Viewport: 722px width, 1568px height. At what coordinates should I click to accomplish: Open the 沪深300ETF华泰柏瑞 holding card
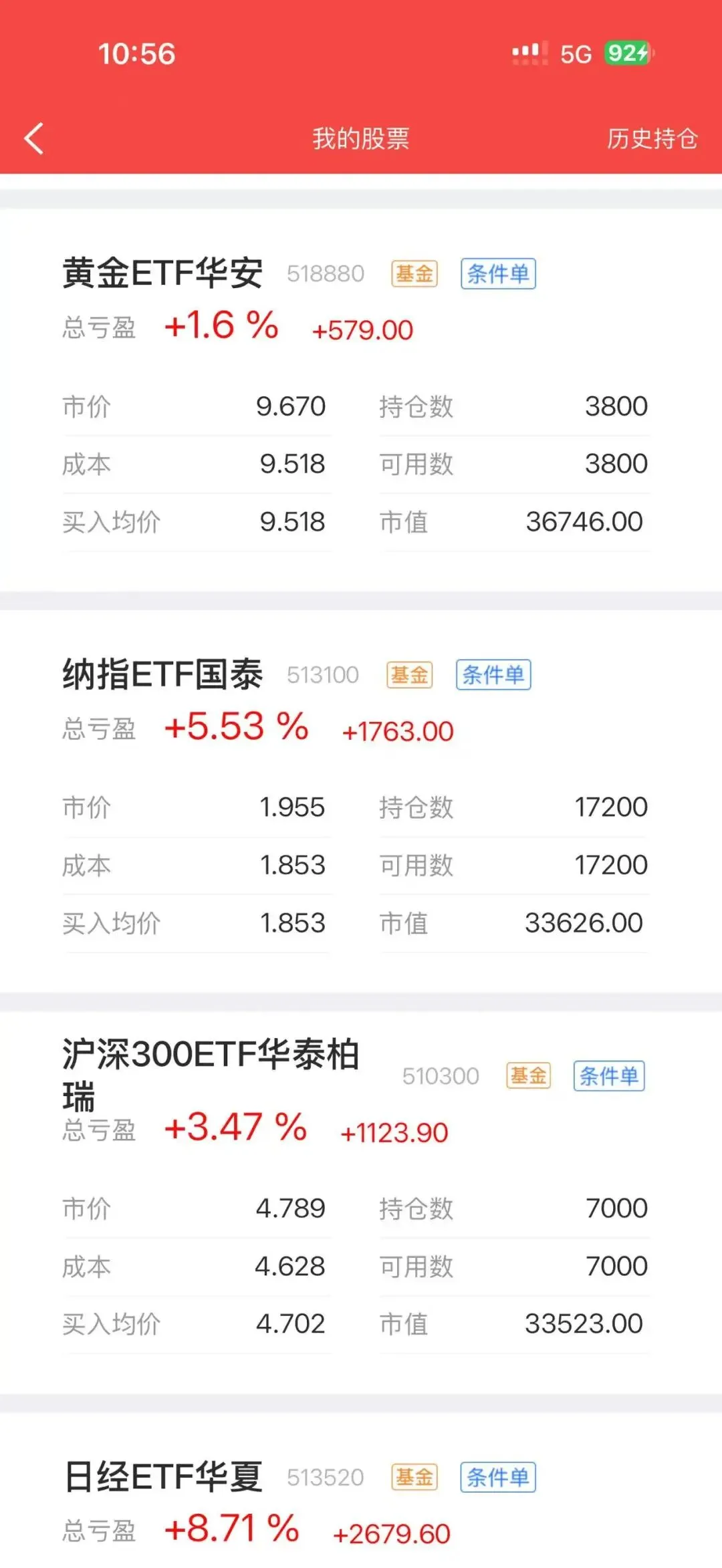coord(361,1202)
